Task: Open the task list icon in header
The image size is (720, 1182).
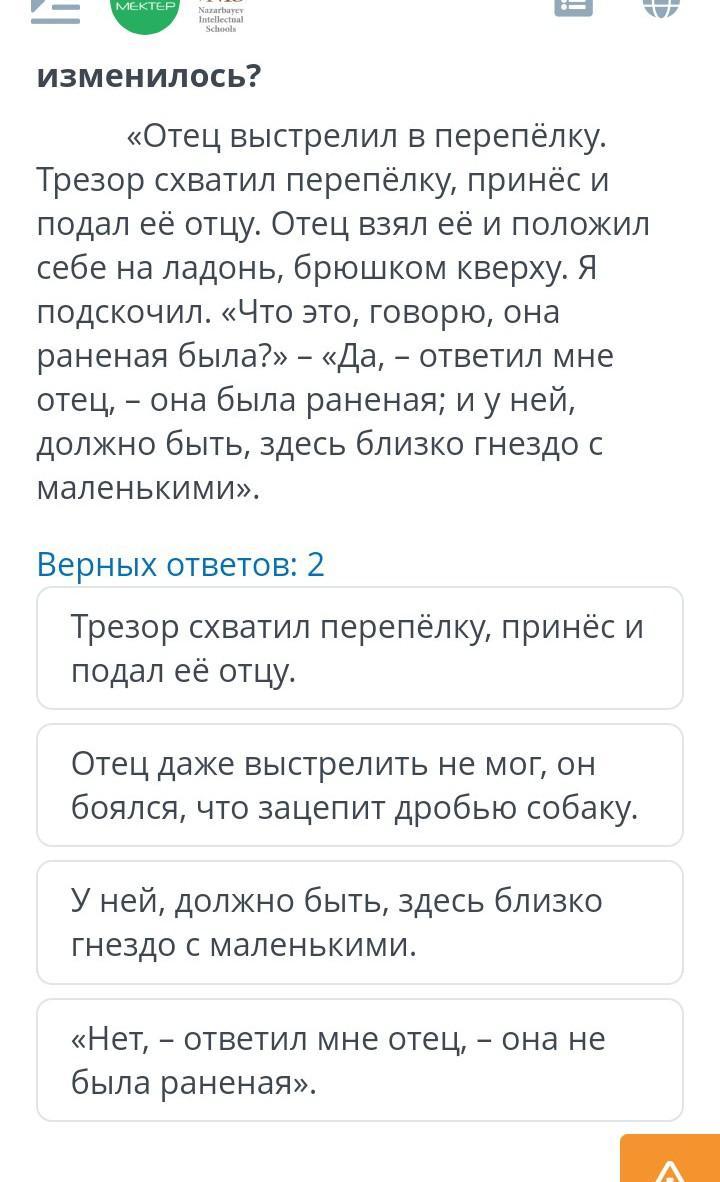Action: click(573, 8)
